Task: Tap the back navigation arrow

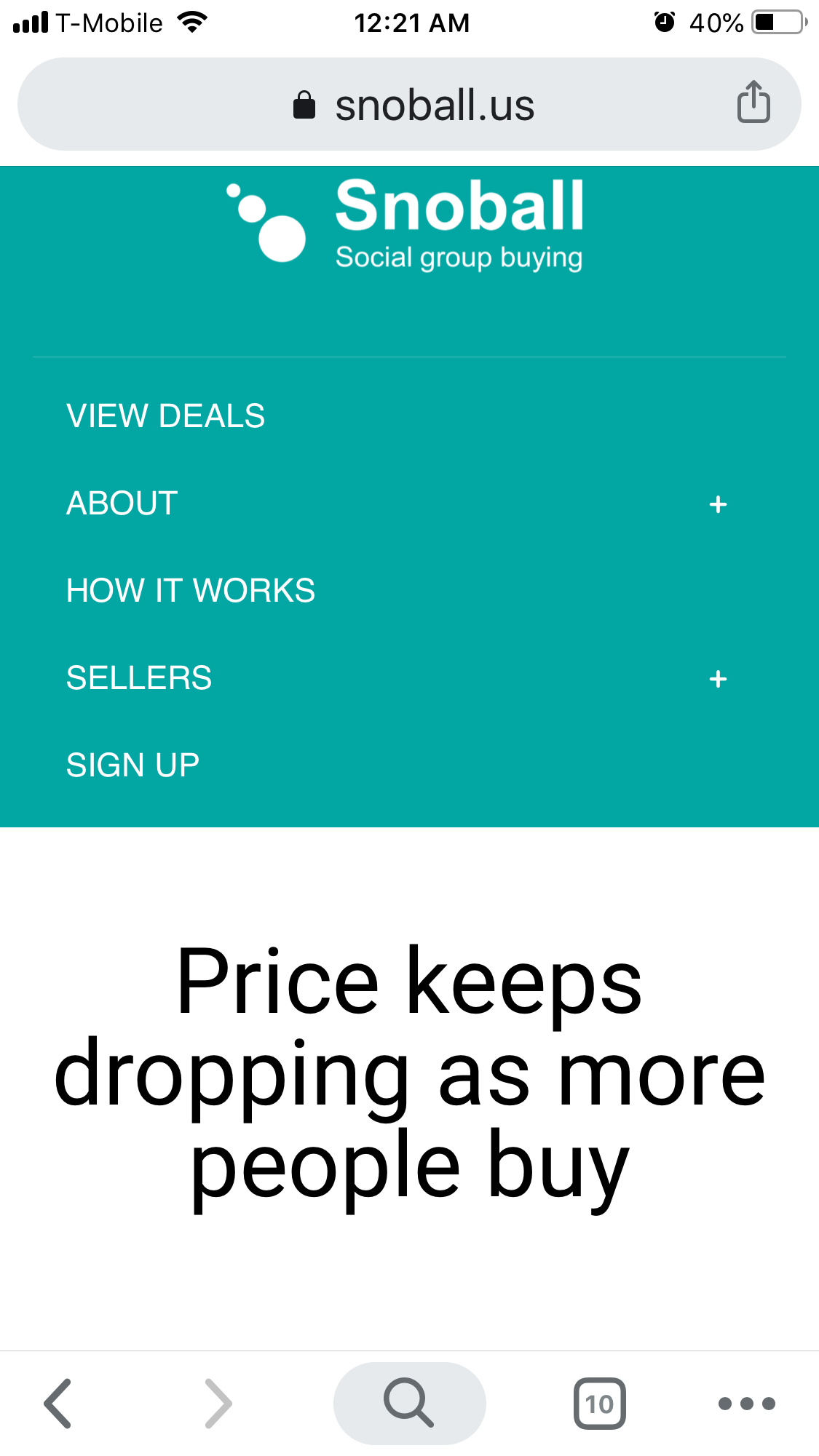Action: click(58, 1403)
